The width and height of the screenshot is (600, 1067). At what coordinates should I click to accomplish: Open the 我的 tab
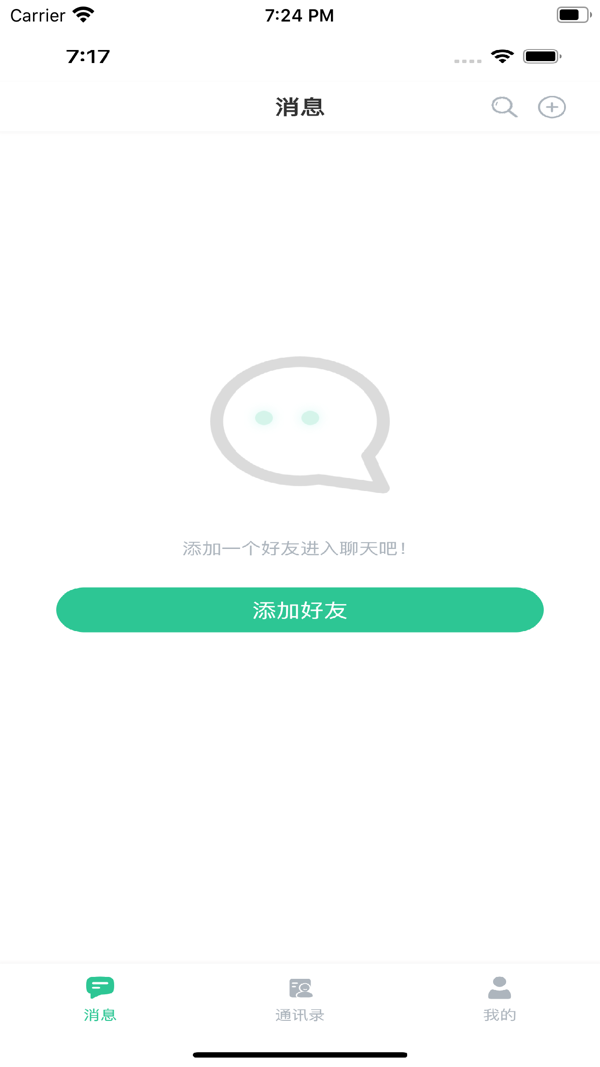click(499, 999)
